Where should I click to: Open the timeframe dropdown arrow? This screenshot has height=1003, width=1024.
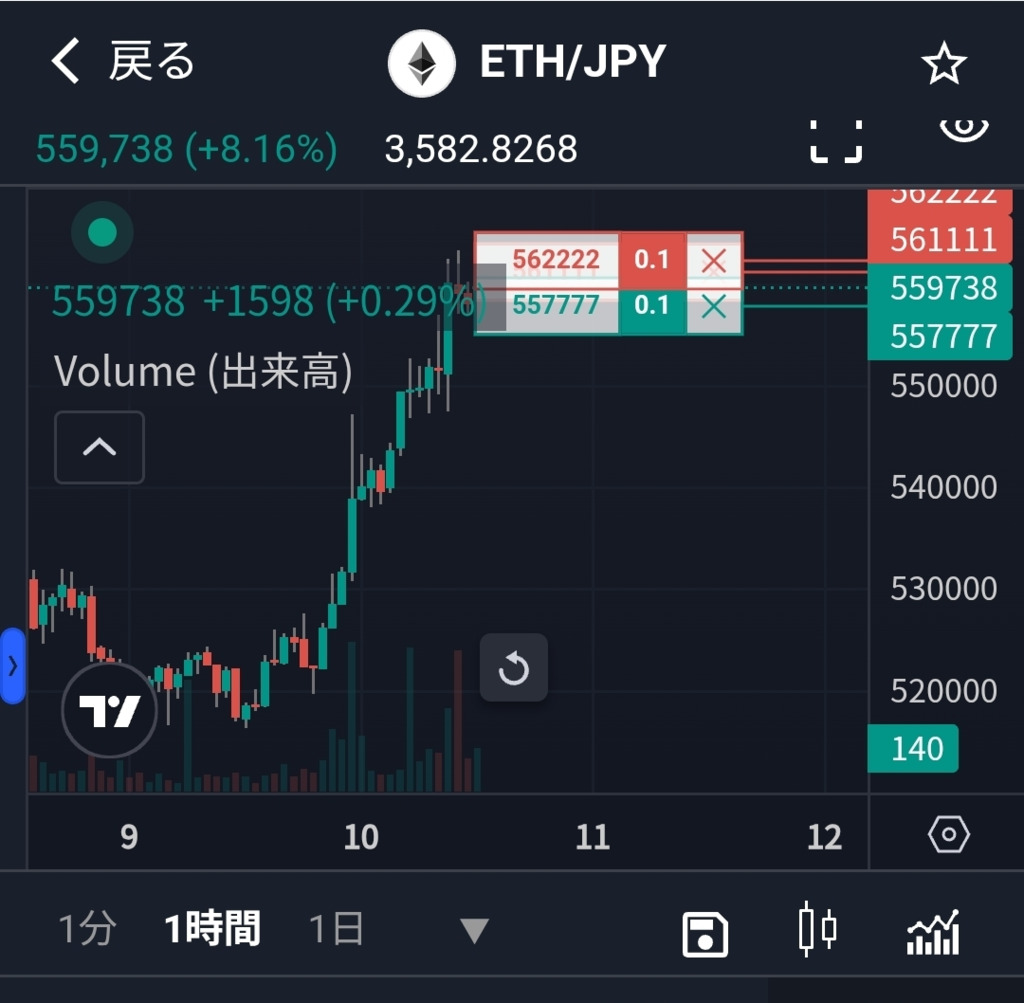tap(474, 932)
